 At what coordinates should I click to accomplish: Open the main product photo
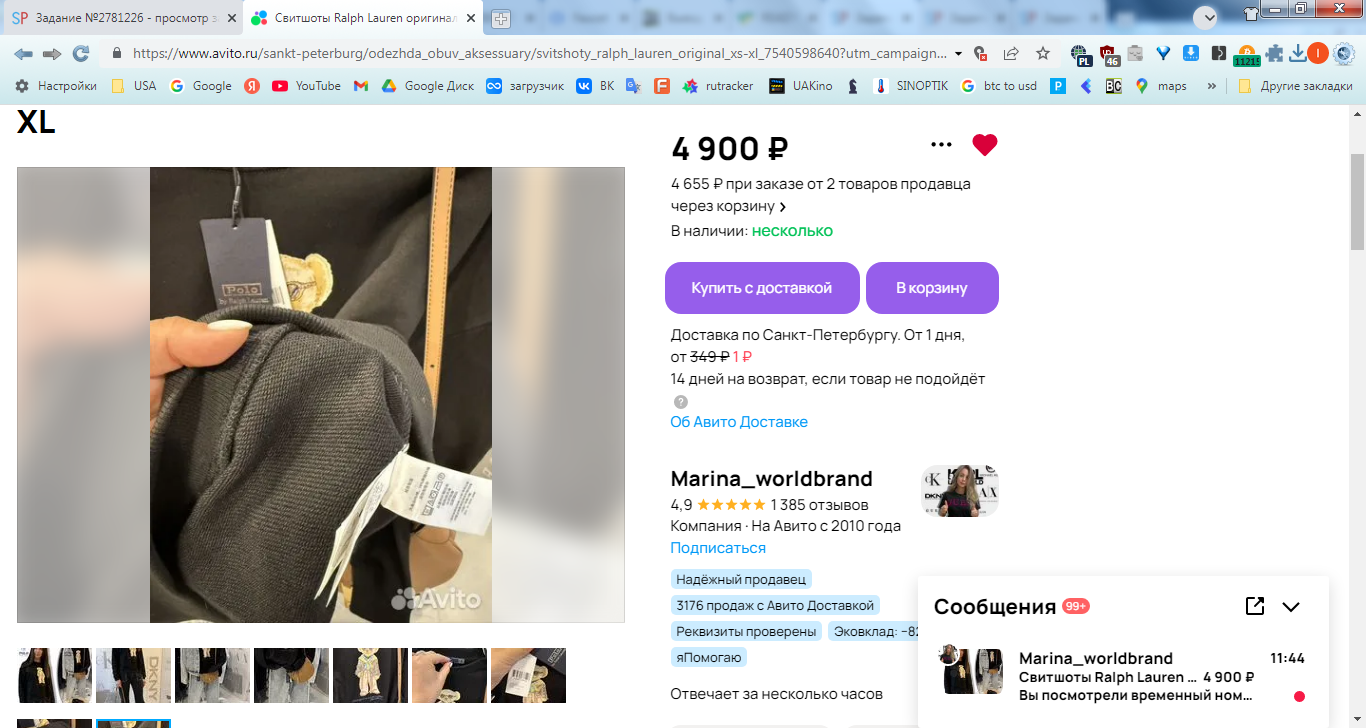320,395
